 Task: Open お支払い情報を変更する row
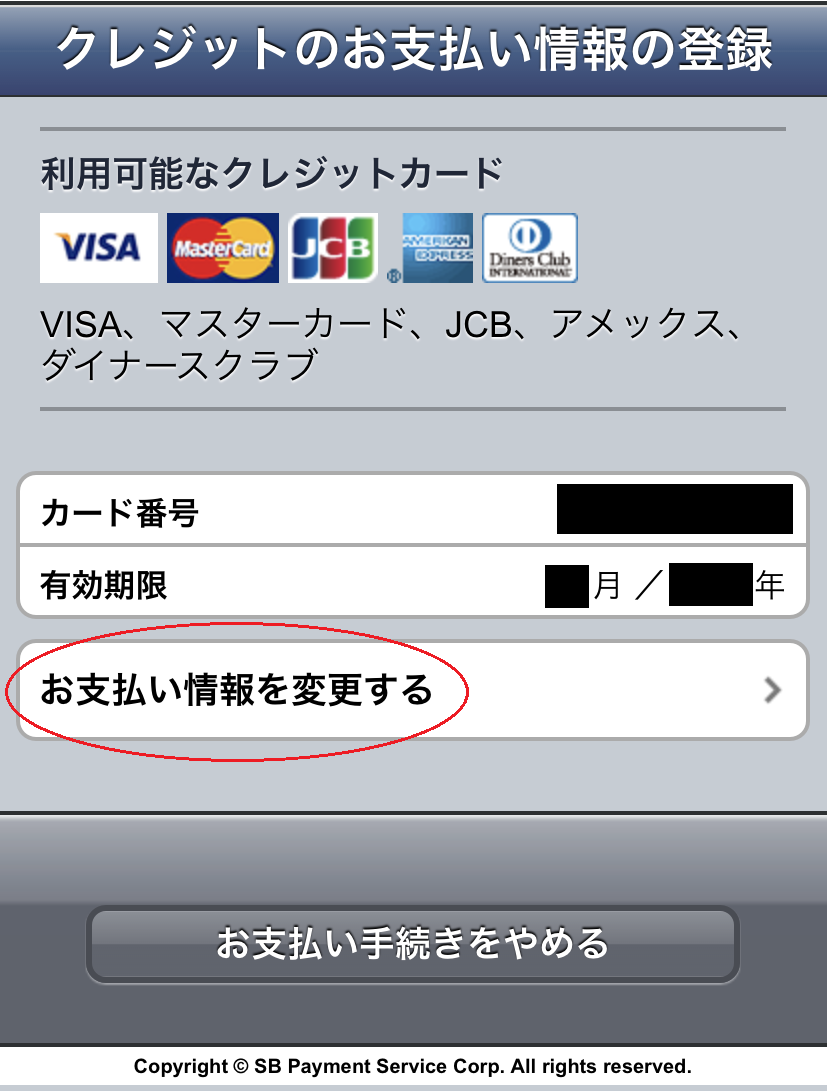click(412, 690)
